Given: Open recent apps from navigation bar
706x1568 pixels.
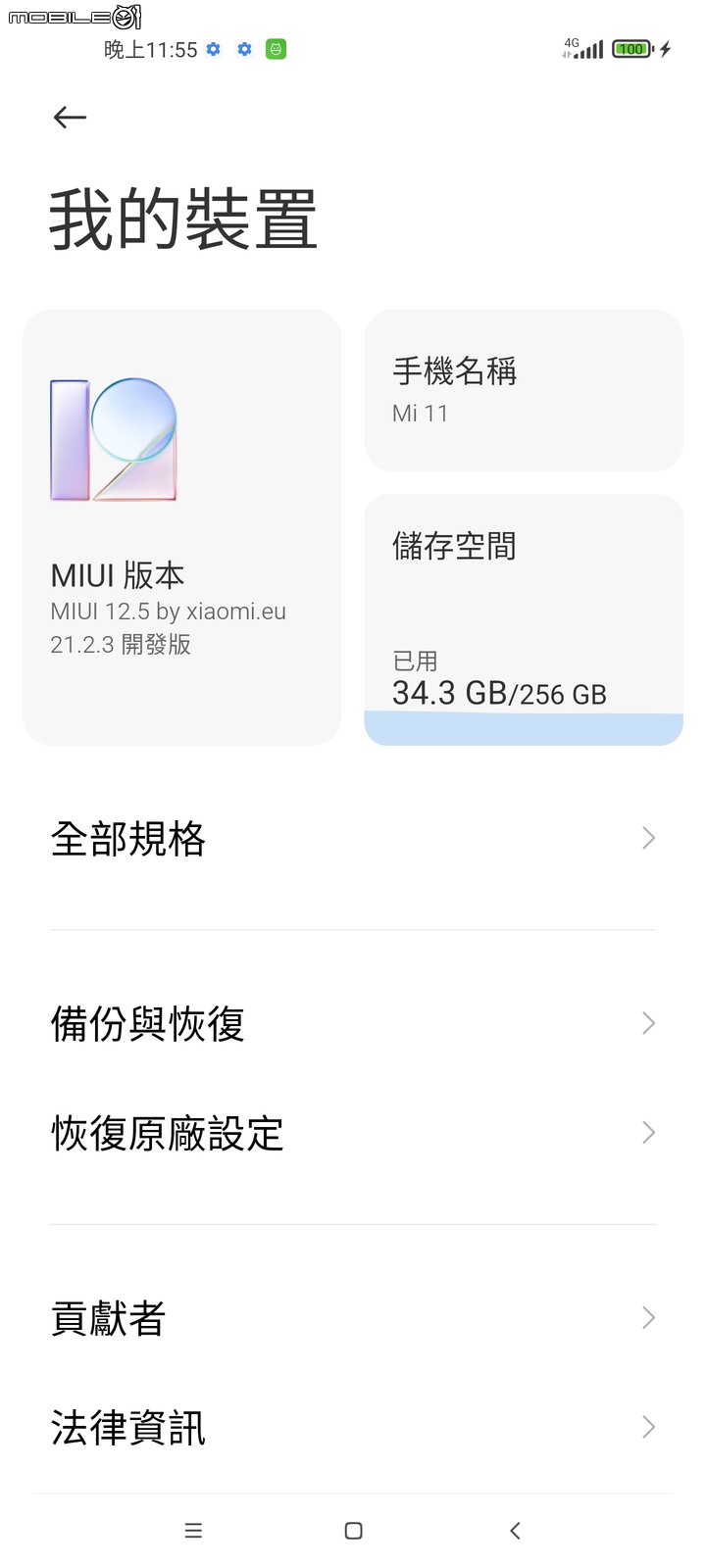Looking at the screenshot, I should click(193, 1531).
